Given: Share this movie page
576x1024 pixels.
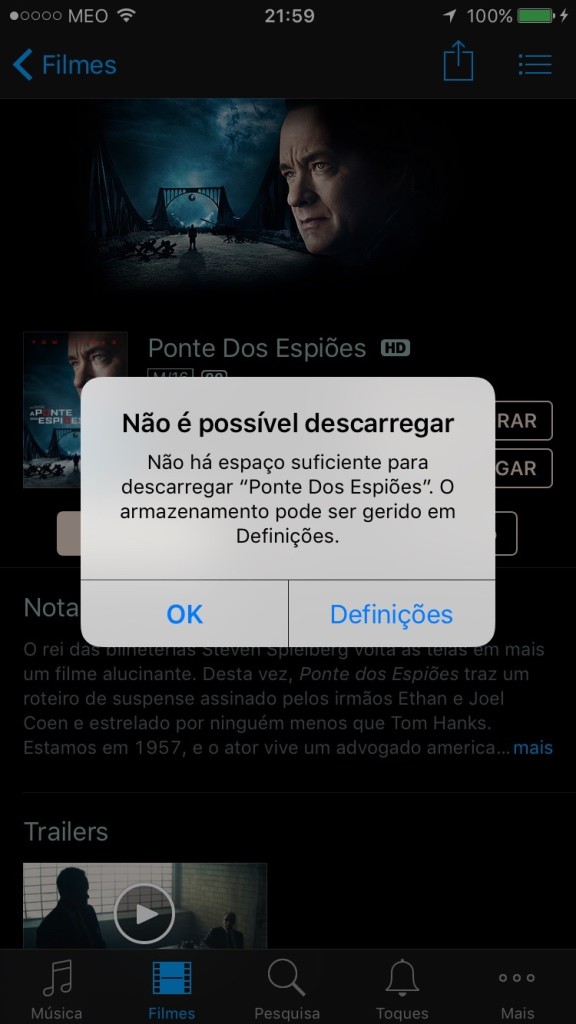Looking at the screenshot, I should click(x=458, y=61).
